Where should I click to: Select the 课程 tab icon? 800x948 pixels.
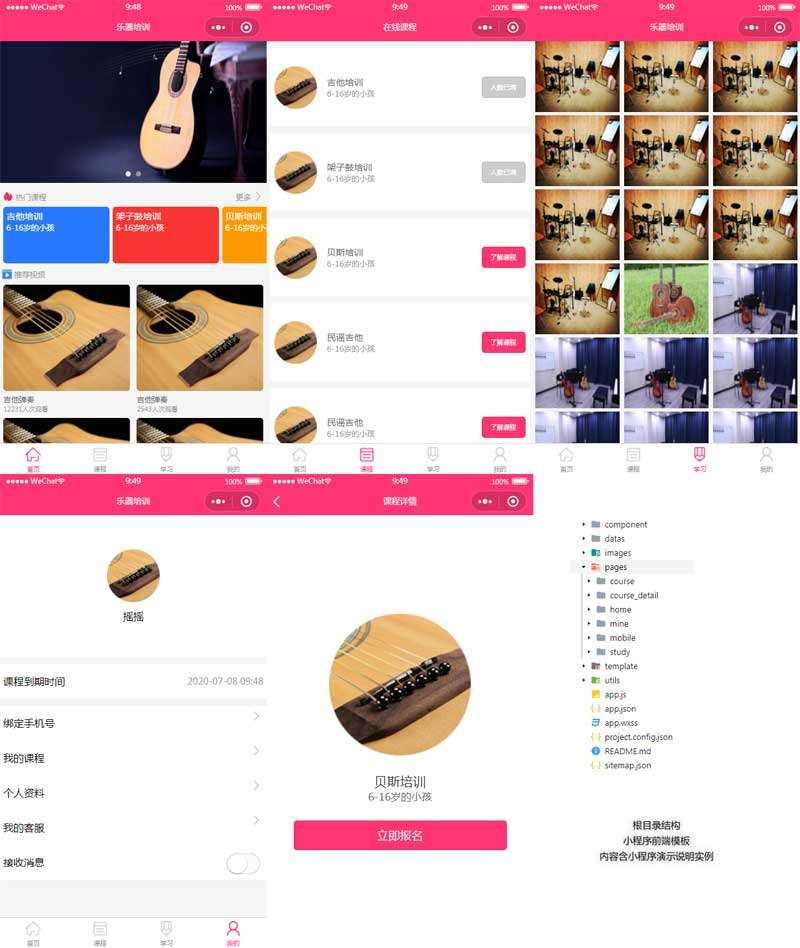click(100, 455)
